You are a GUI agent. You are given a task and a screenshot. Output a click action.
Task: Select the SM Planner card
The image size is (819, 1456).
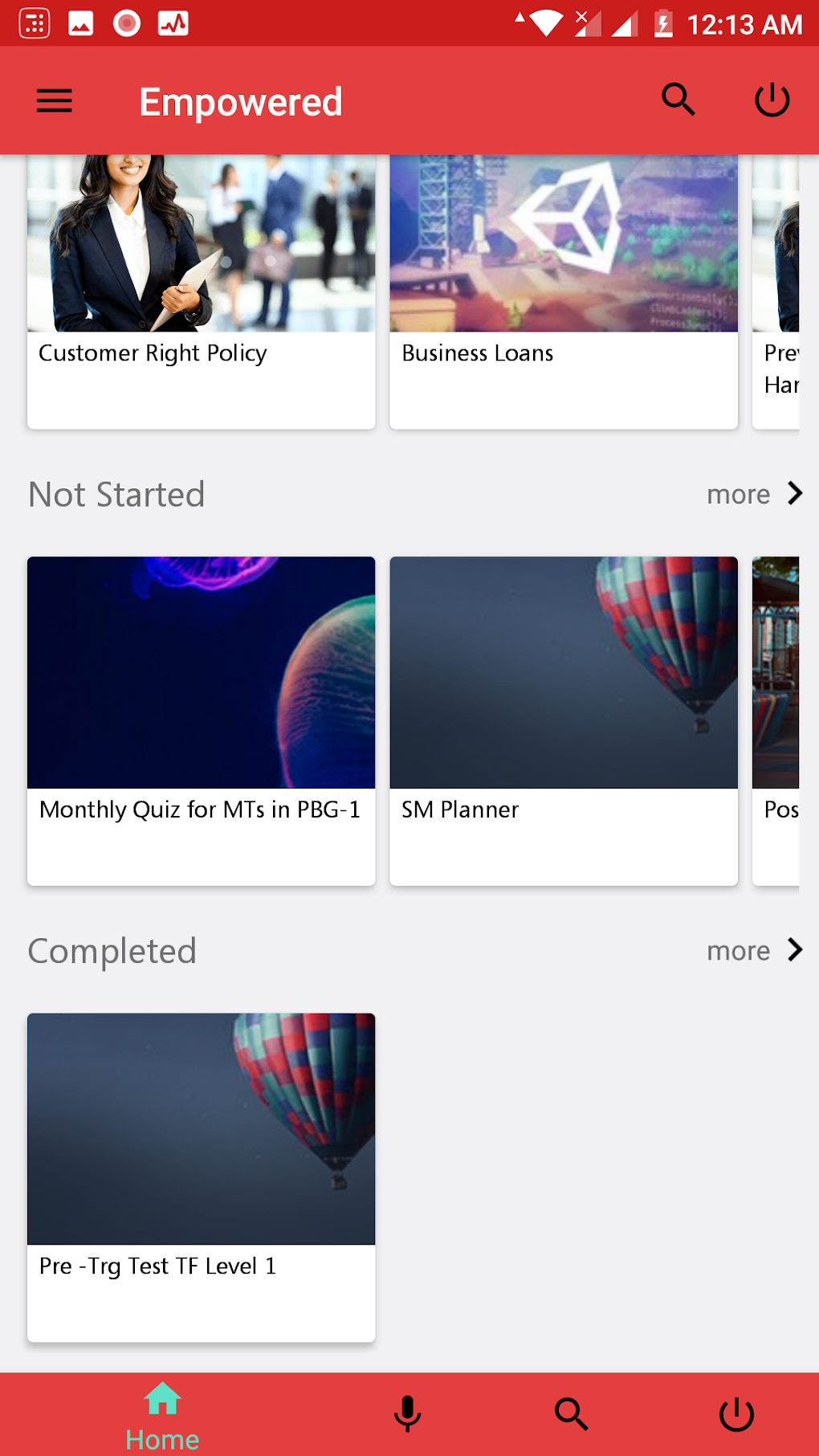coord(563,720)
